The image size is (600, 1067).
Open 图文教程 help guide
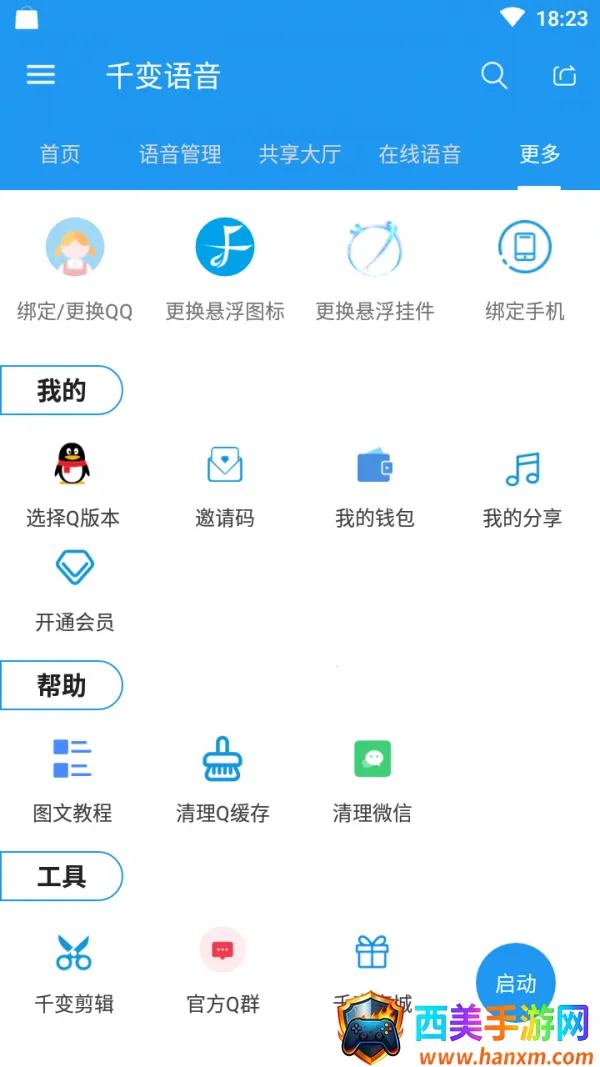pyautogui.click(x=72, y=779)
